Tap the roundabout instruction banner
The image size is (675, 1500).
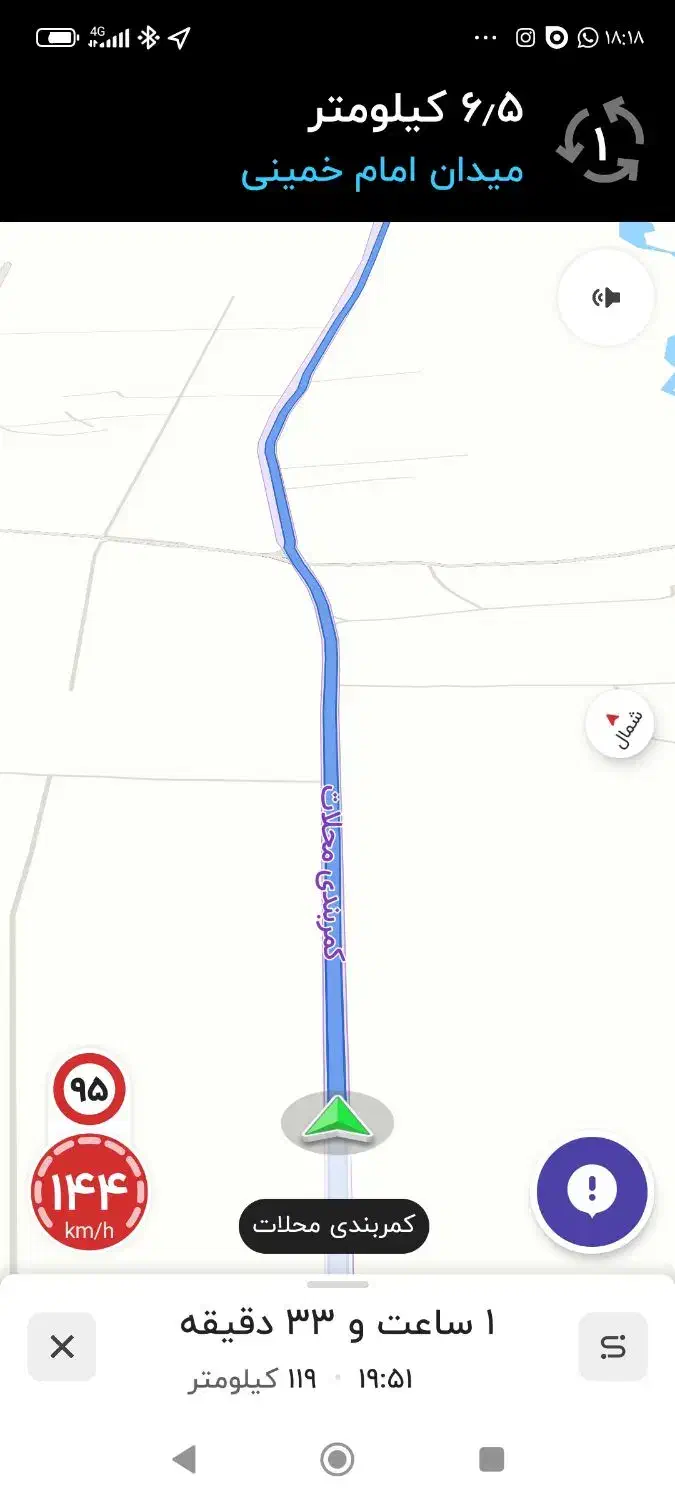337,140
